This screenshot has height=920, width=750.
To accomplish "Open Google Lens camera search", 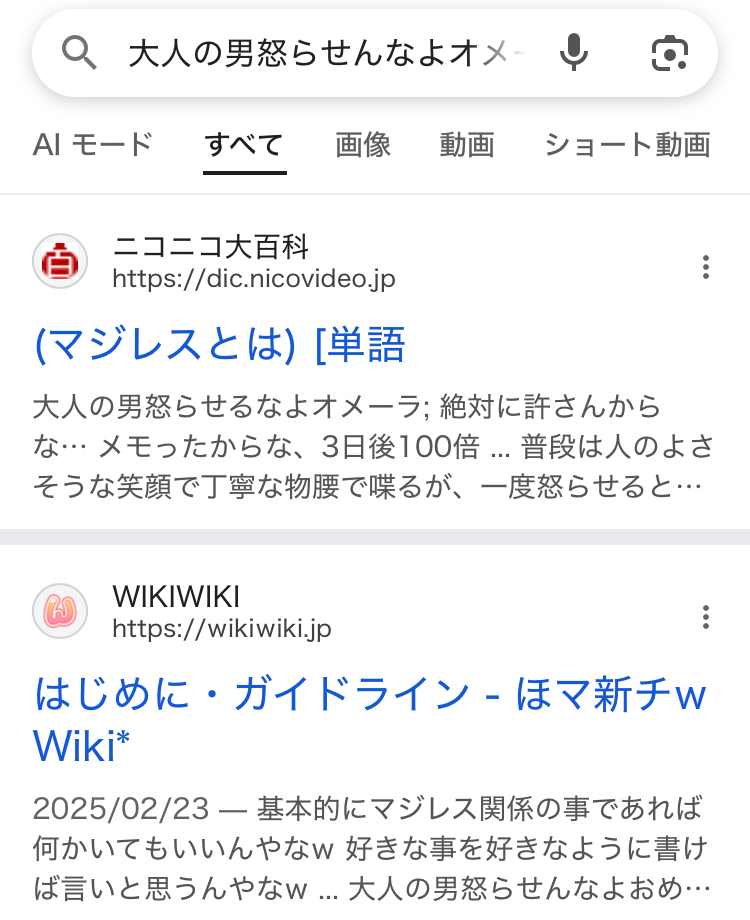I will (670, 53).
